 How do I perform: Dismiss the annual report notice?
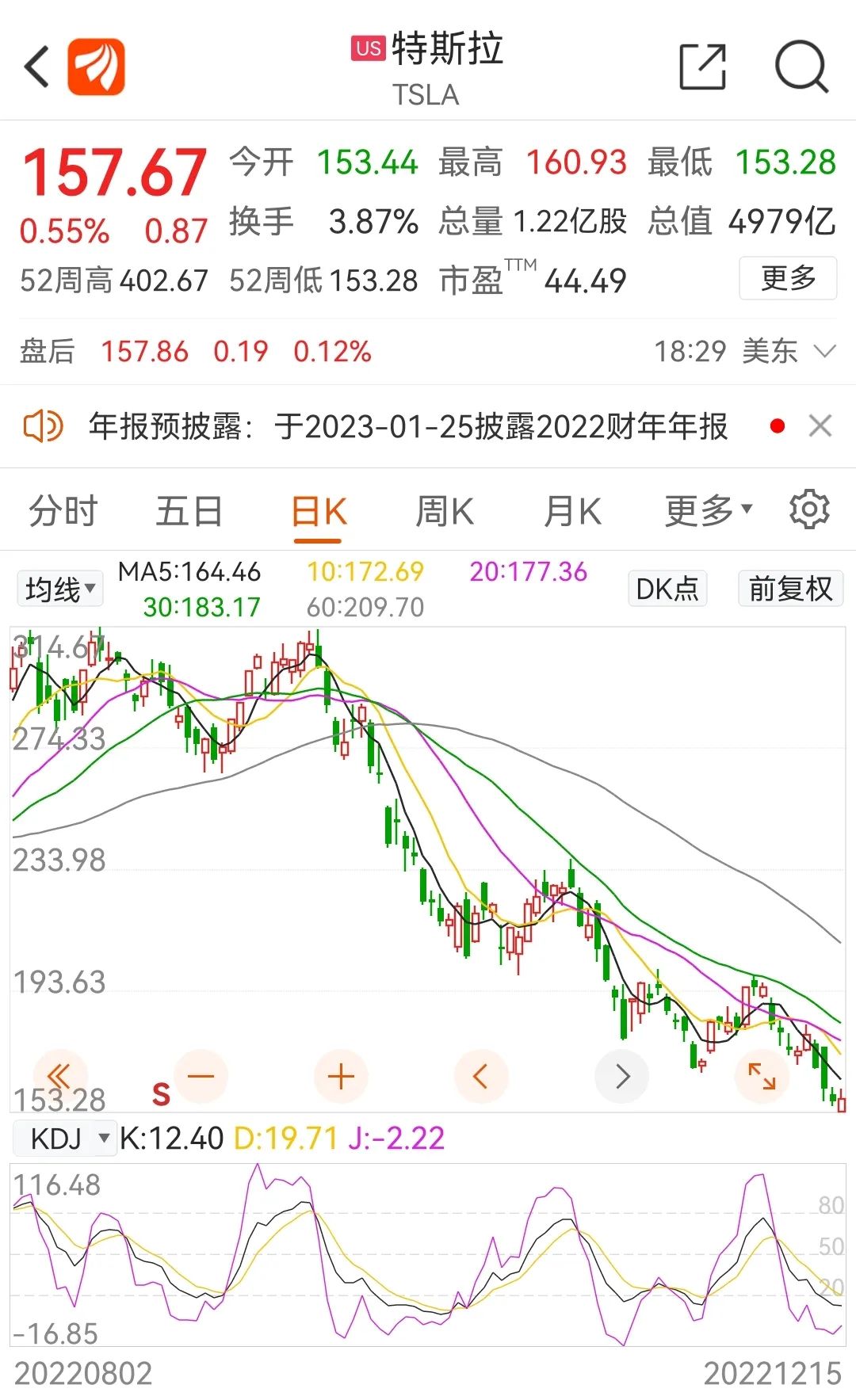[820, 426]
